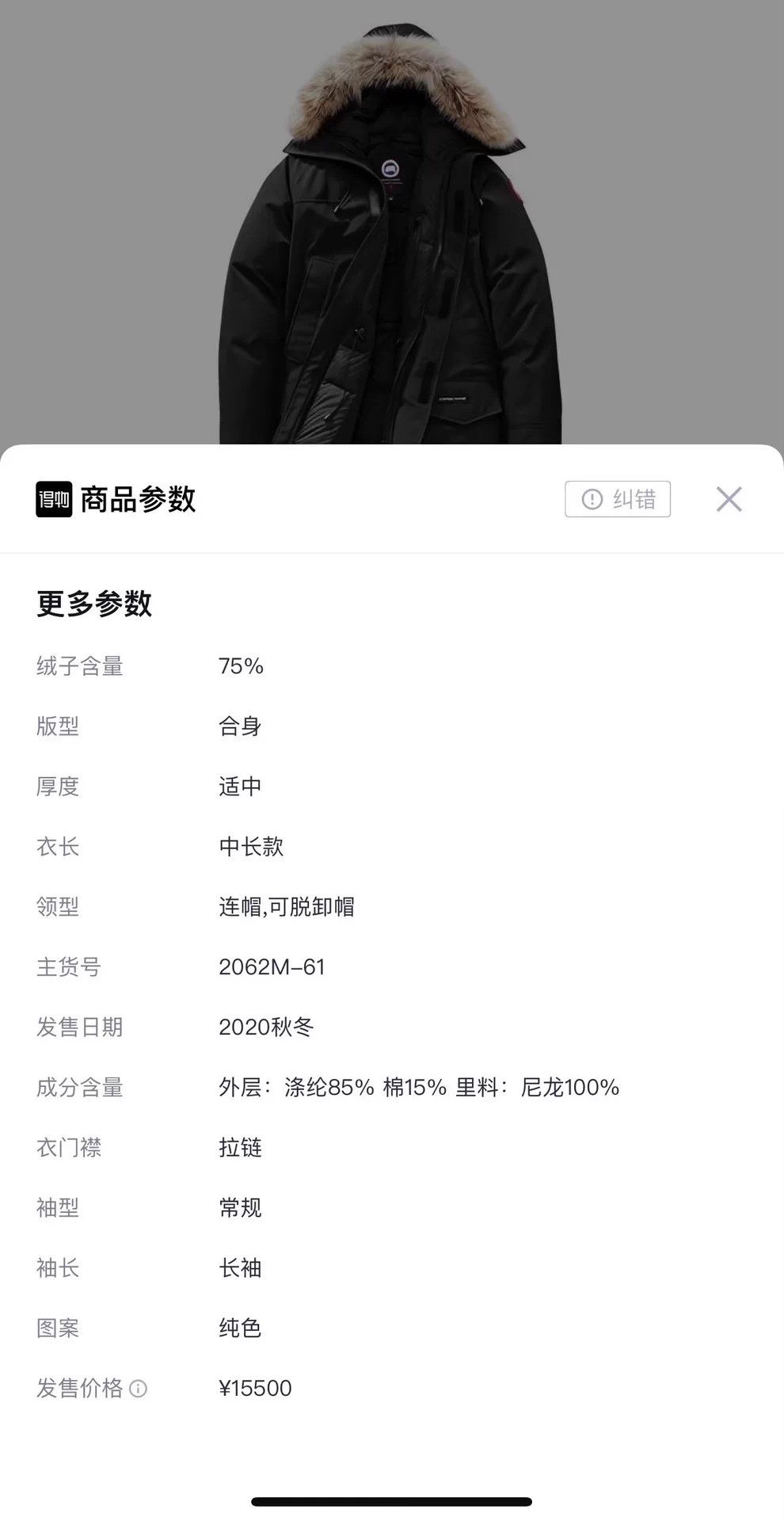Tap the 纠错 report error button
Viewport: 784px width, 1521px height.
pos(618,499)
